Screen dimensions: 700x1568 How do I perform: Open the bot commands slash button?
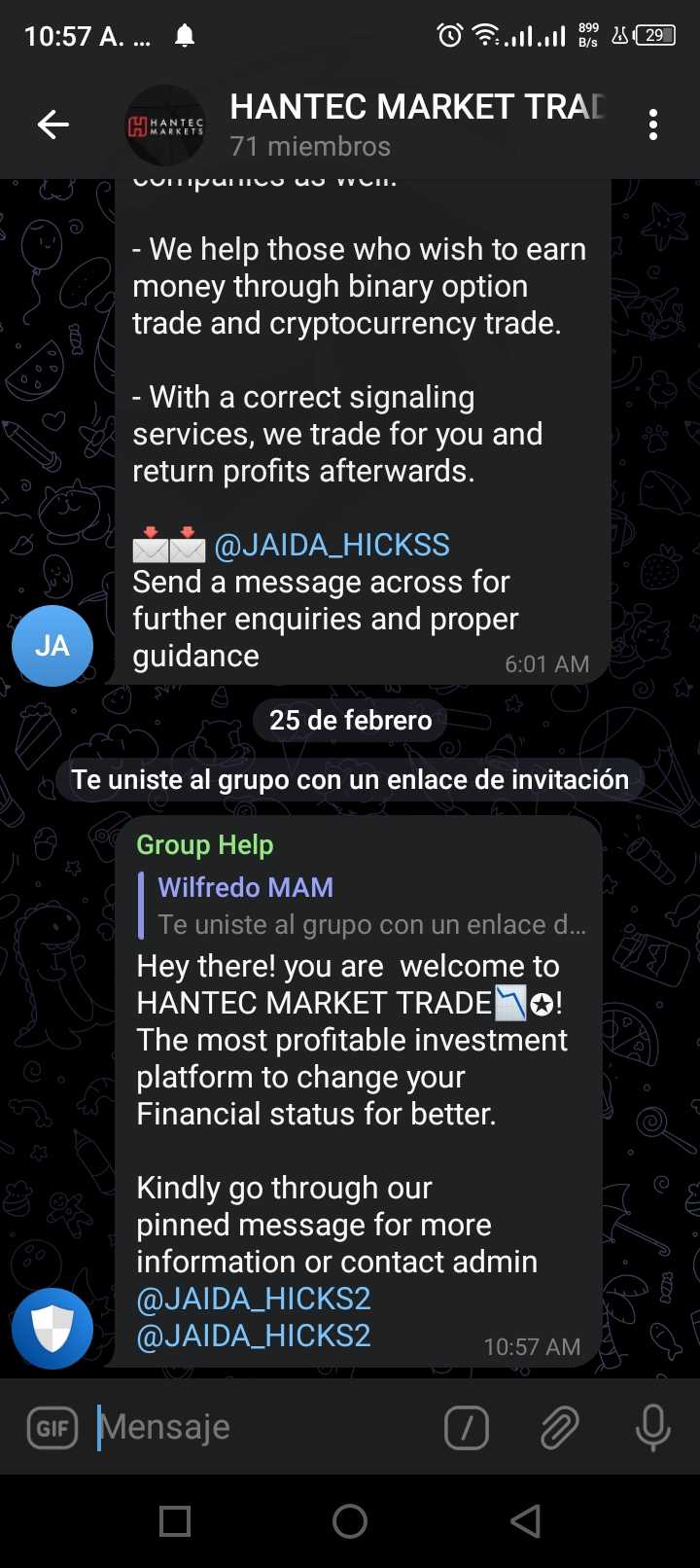[467, 1428]
